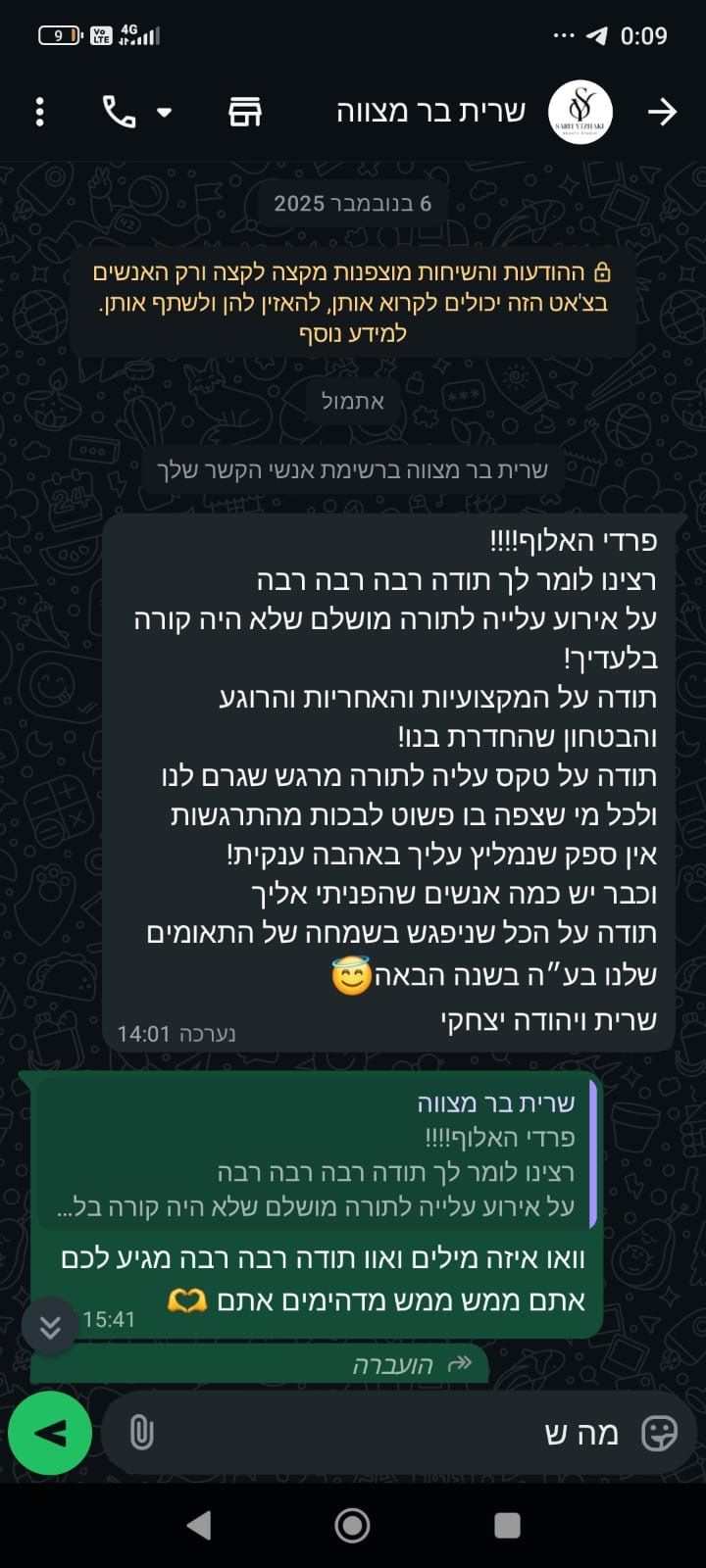Focus the message text field

click(392, 1433)
